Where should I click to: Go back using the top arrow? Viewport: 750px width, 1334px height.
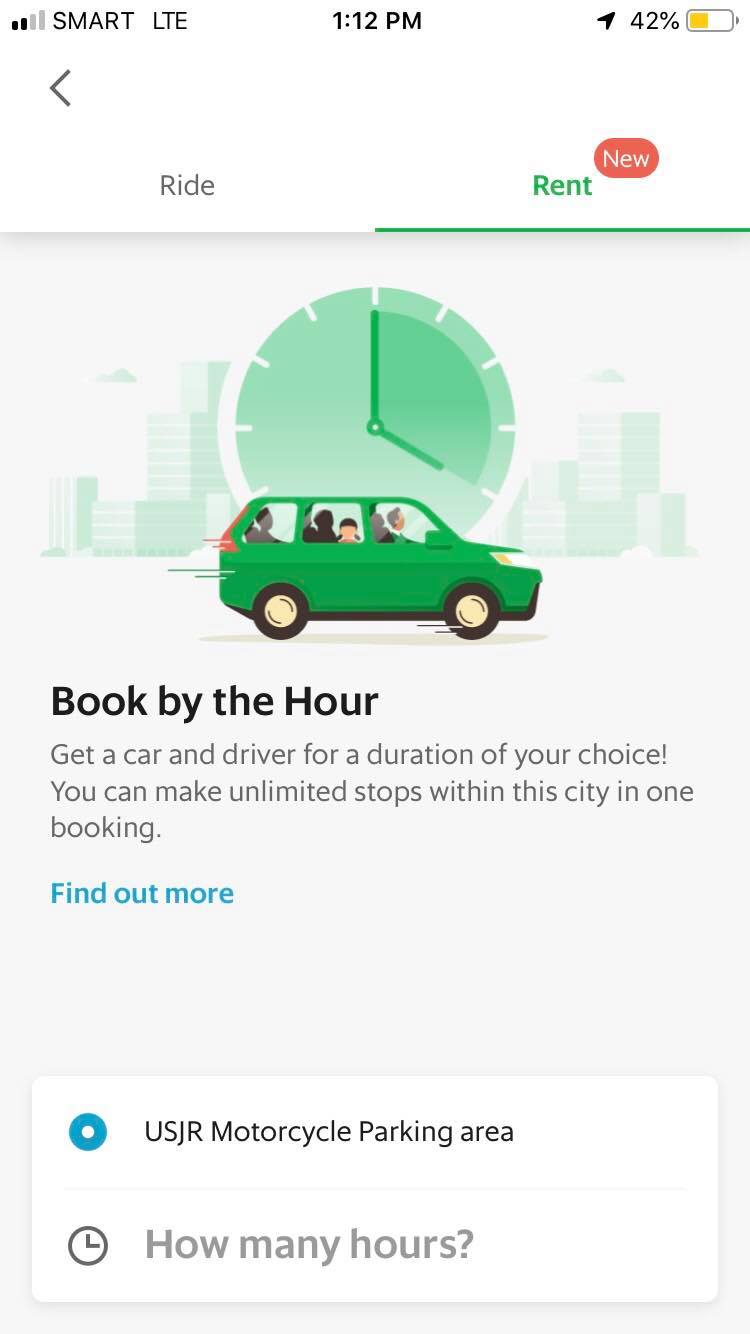61,88
